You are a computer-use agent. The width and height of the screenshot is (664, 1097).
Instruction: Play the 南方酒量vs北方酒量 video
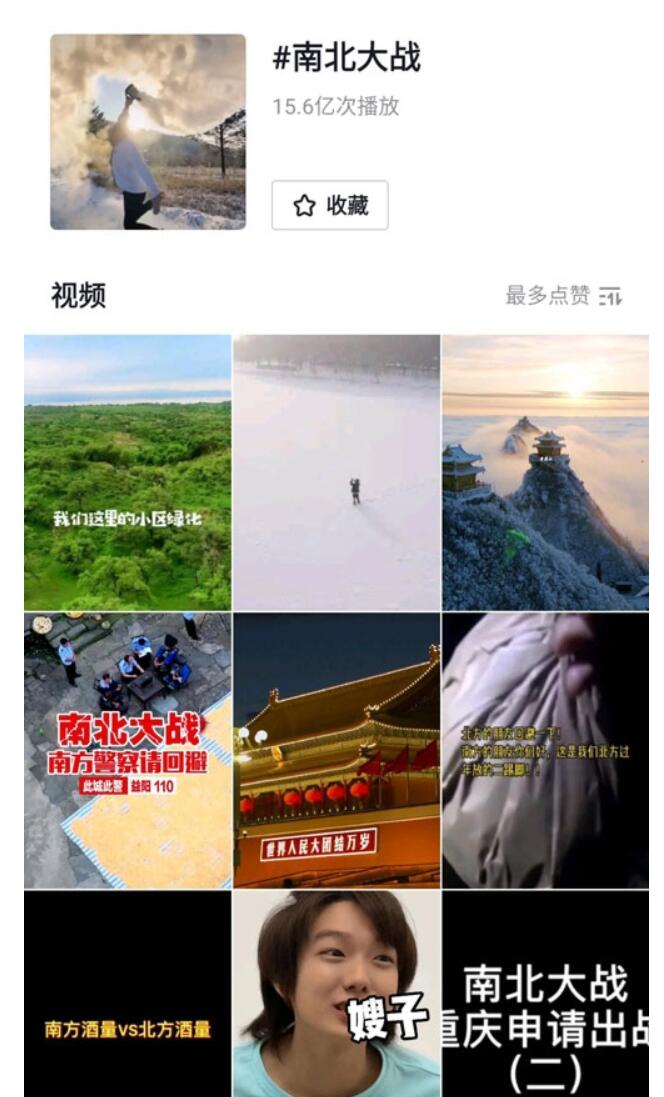click(127, 994)
